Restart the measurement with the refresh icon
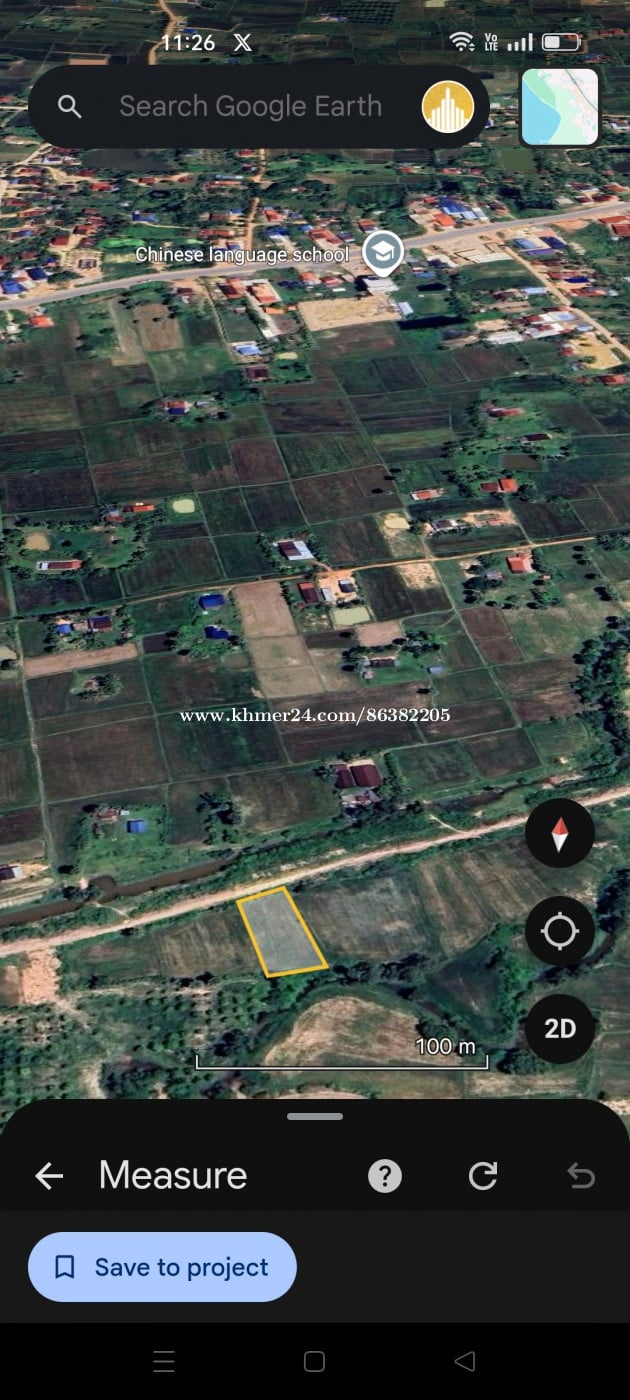The image size is (630, 1400). [x=483, y=1176]
